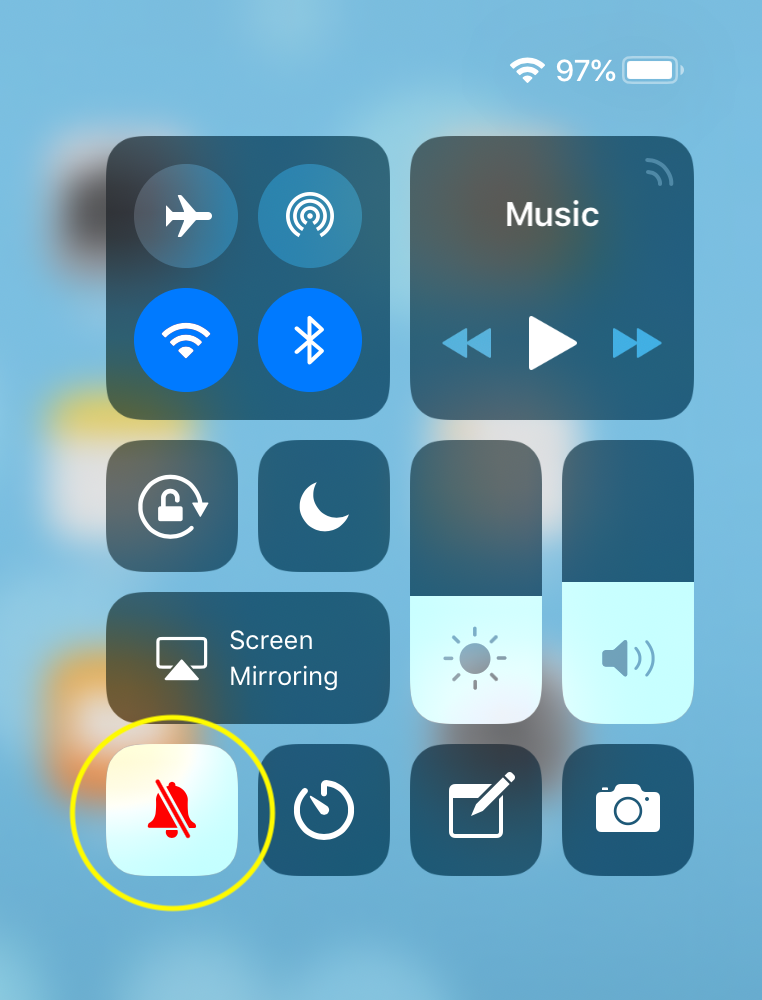Open the Timer shortcut

[324, 810]
